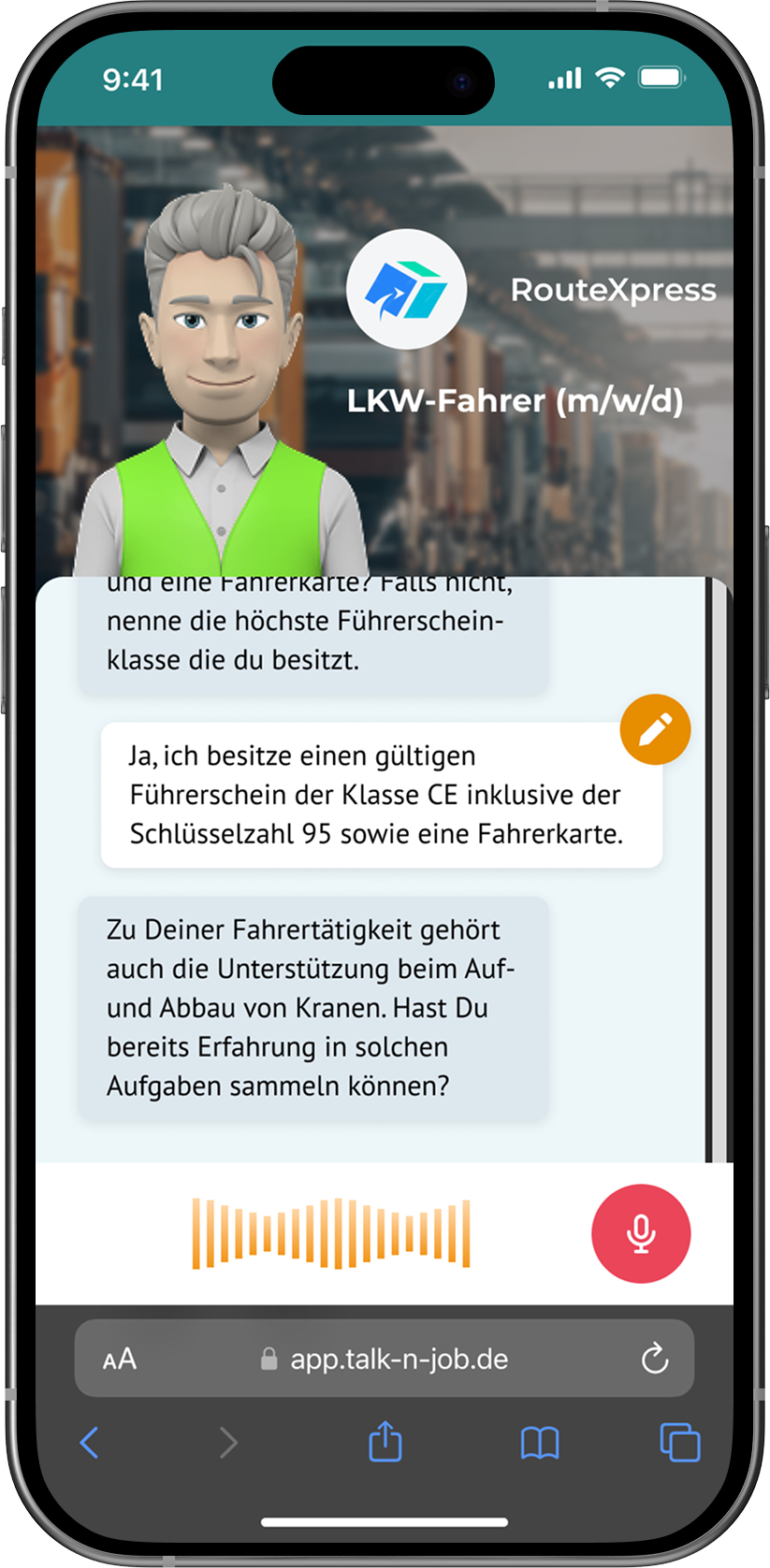Image resolution: width=770 pixels, height=1568 pixels.
Task: Show all open Safari tabs
Action: (680, 1442)
